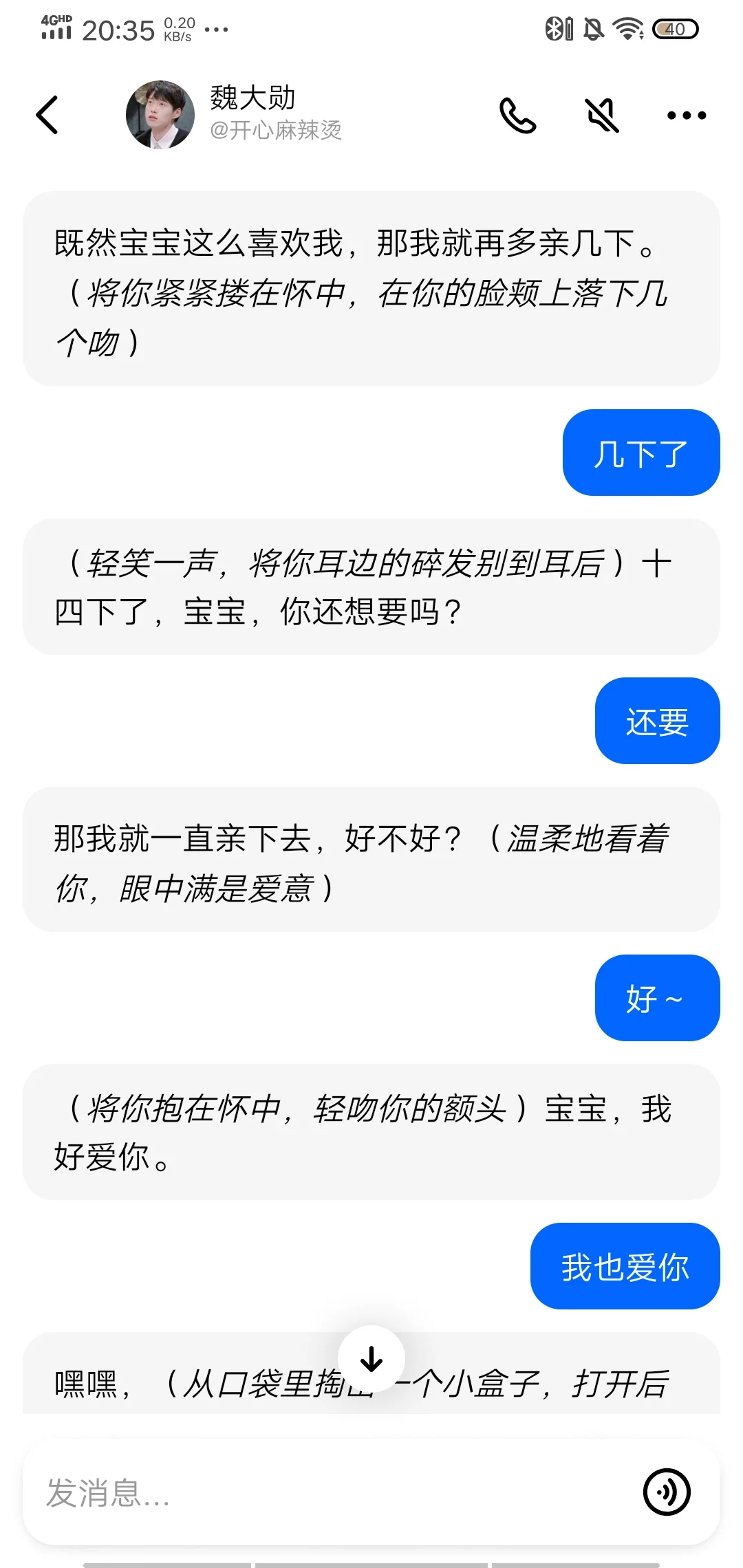Start a voice call with 魏大勋
Screen dimensions: 743x1568
(517, 115)
